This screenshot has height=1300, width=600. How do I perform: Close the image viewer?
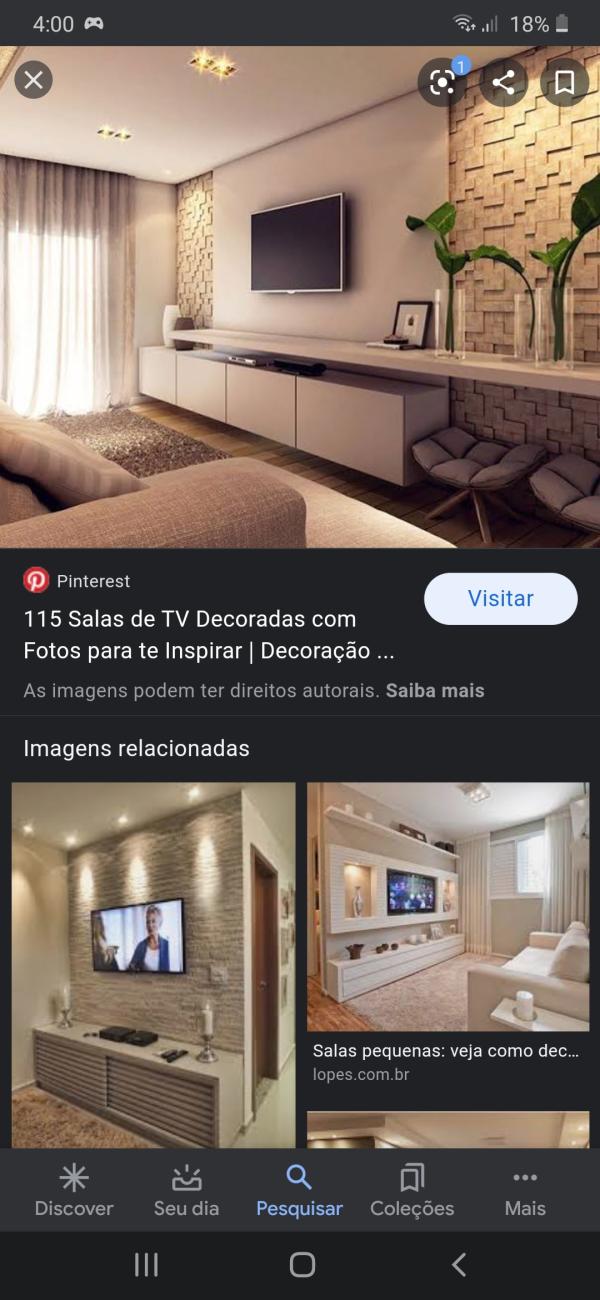(x=34, y=80)
